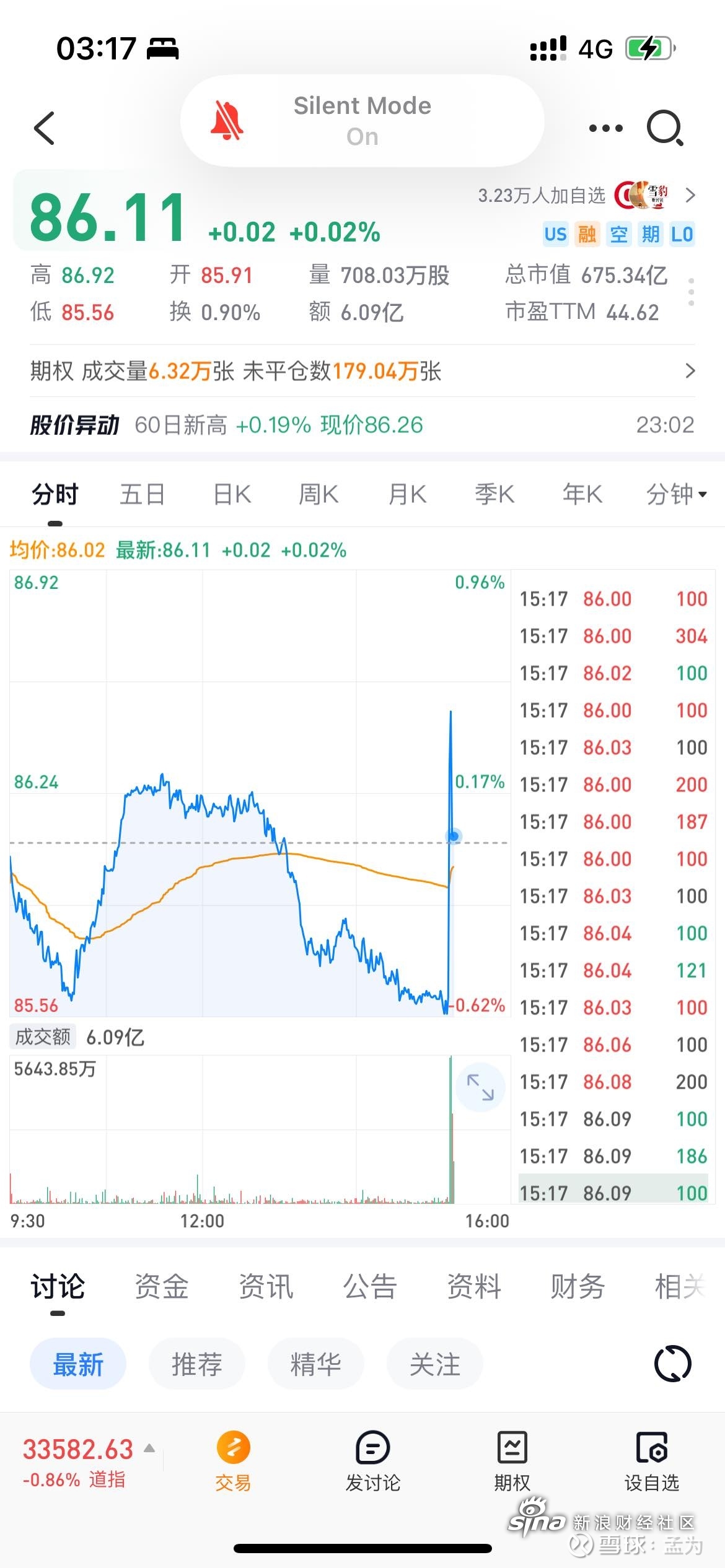Switch to the 五日 chart tab

pyautogui.click(x=142, y=494)
